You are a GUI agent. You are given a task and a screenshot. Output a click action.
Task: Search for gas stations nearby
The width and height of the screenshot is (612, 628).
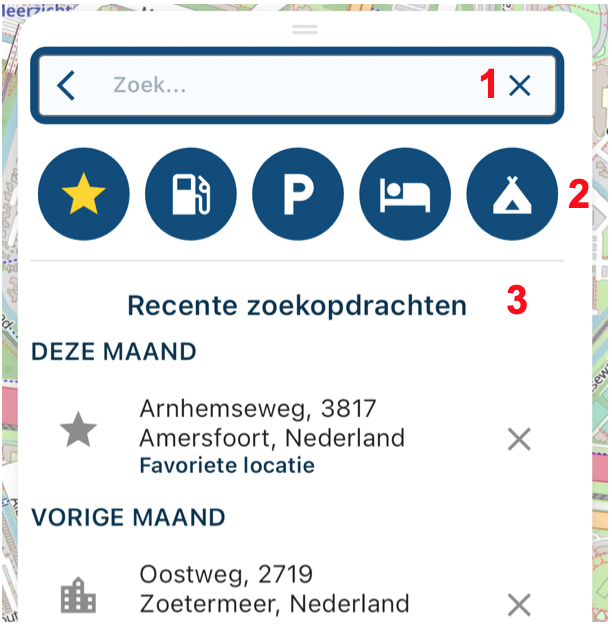pyautogui.click(x=191, y=194)
